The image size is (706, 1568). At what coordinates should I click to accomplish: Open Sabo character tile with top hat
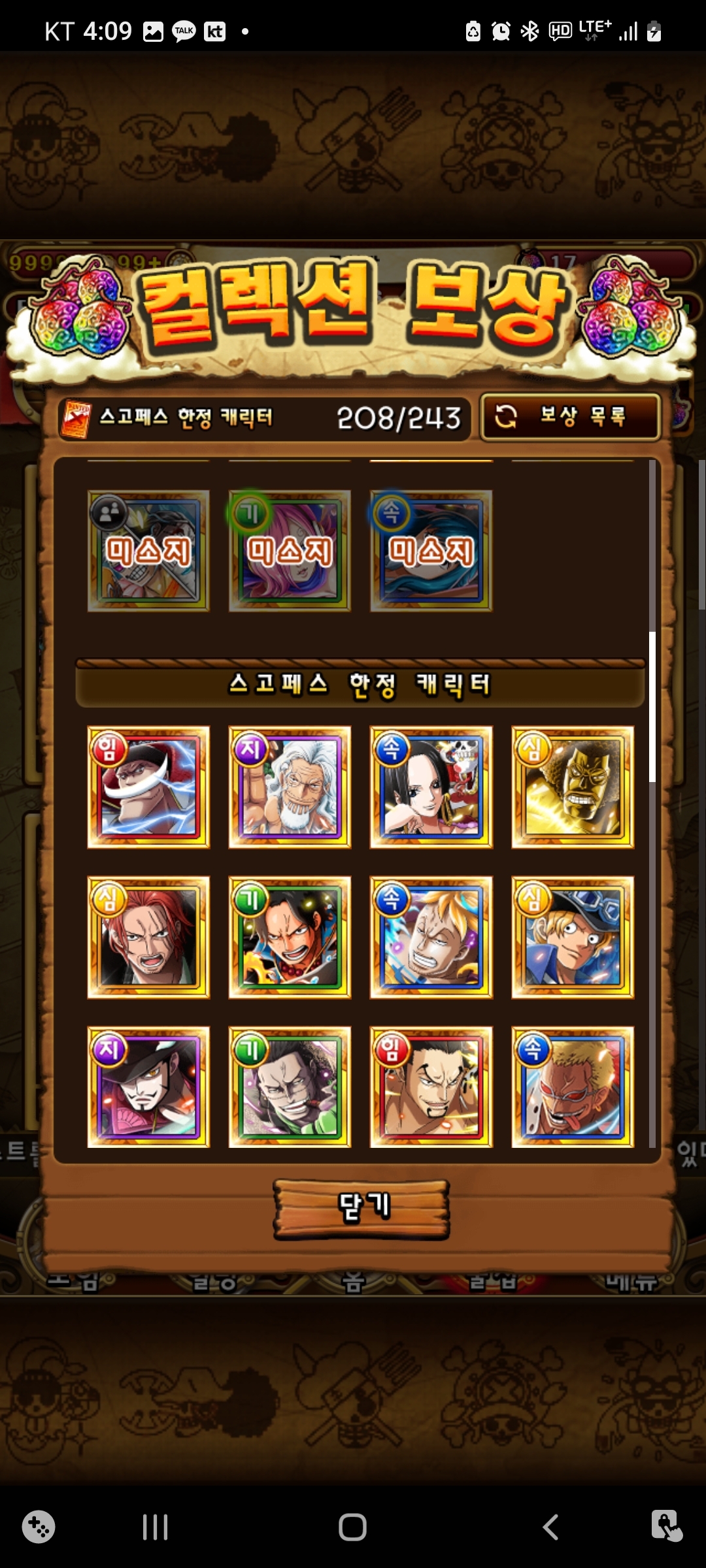click(x=572, y=938)
